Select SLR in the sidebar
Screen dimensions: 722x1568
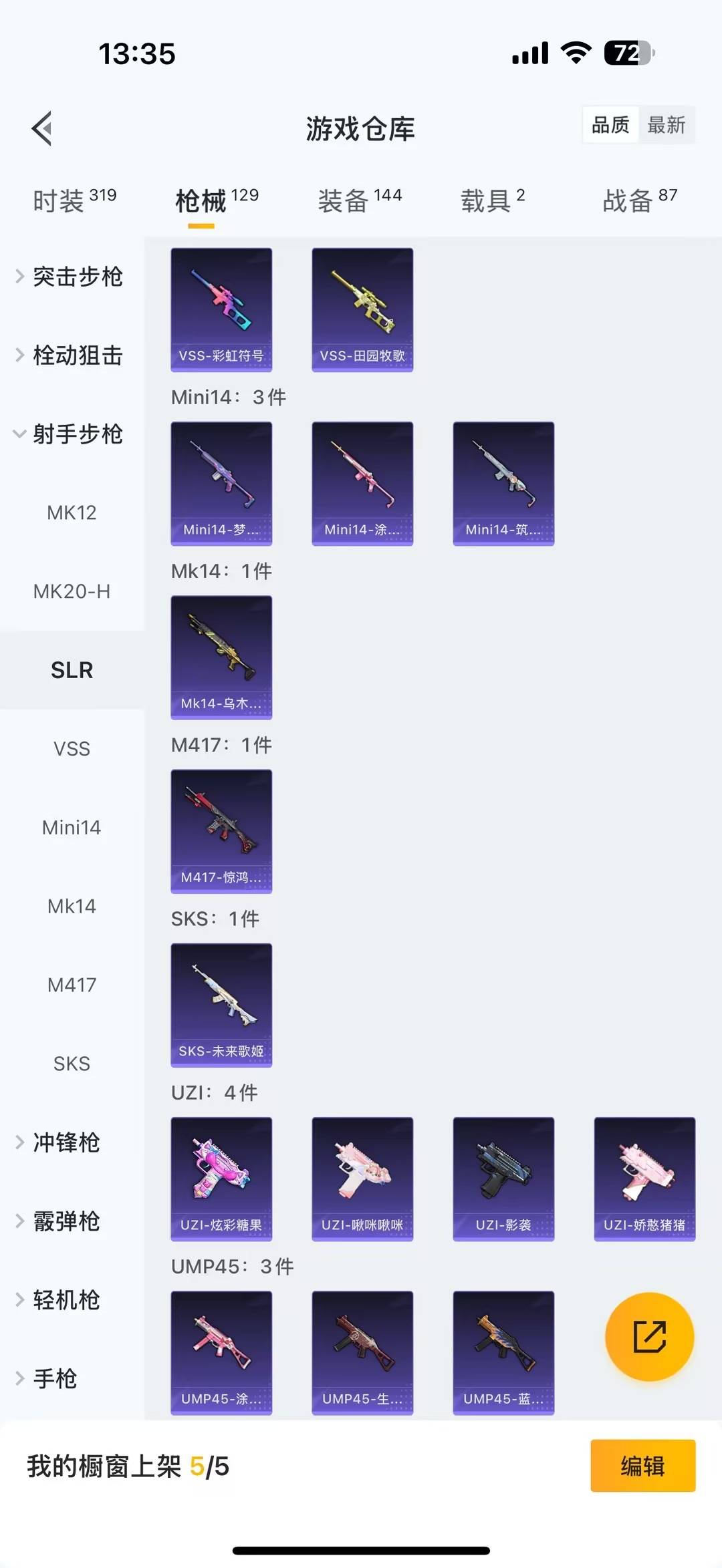[72, 670]
